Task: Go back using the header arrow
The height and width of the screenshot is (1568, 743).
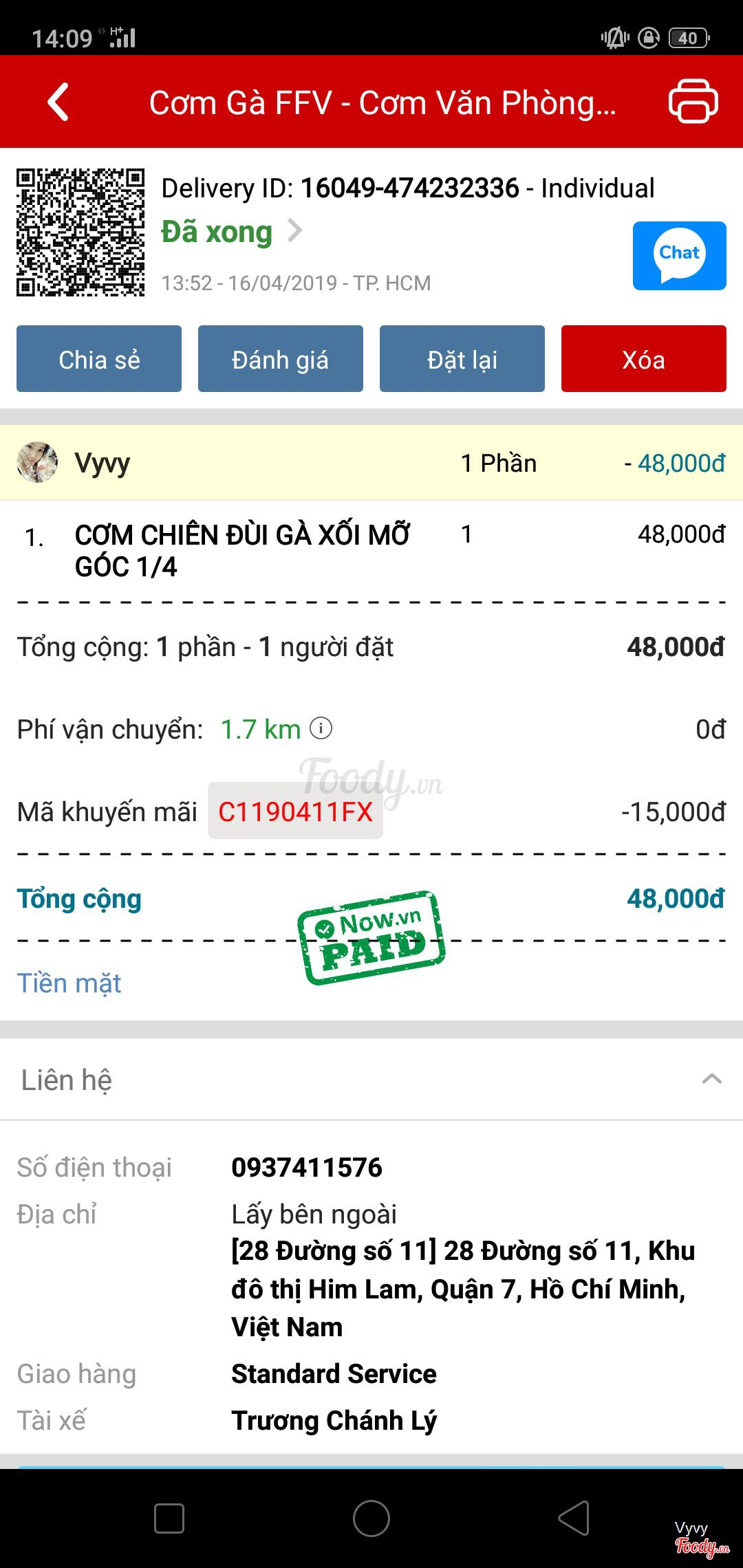Action: click(58, 102)
